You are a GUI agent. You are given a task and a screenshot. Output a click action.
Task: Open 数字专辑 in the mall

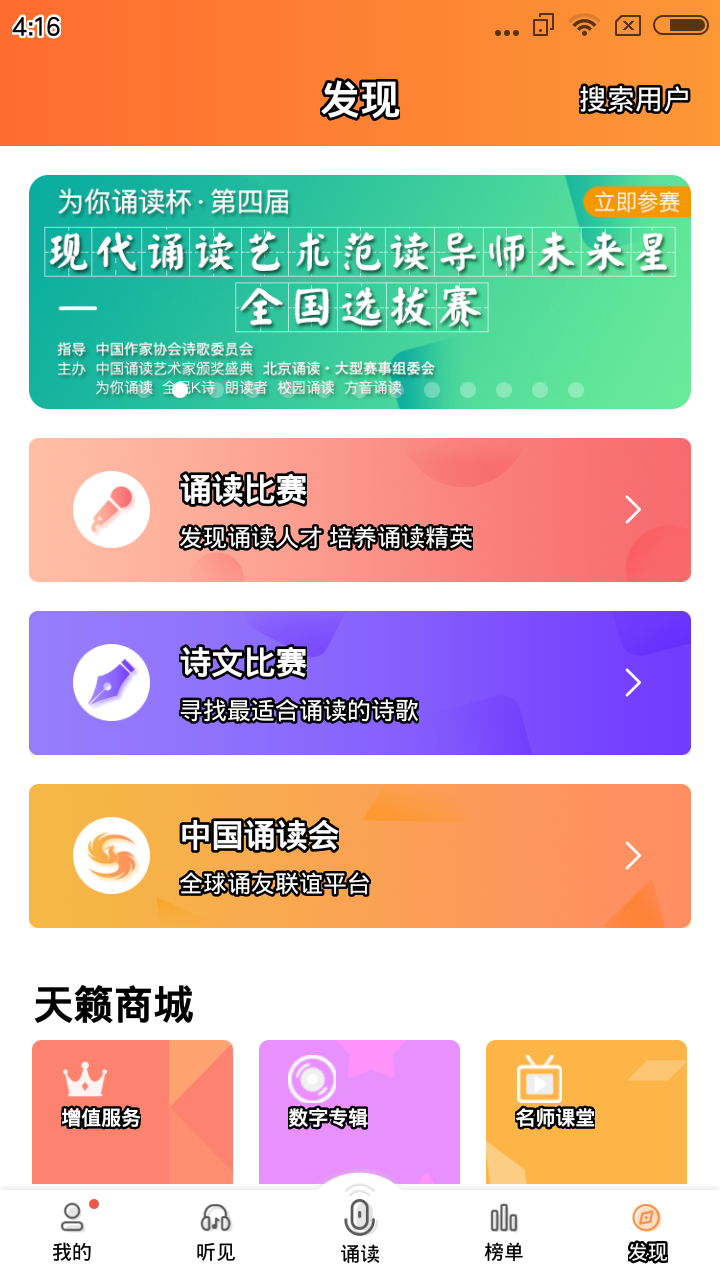coord(359,1112)
